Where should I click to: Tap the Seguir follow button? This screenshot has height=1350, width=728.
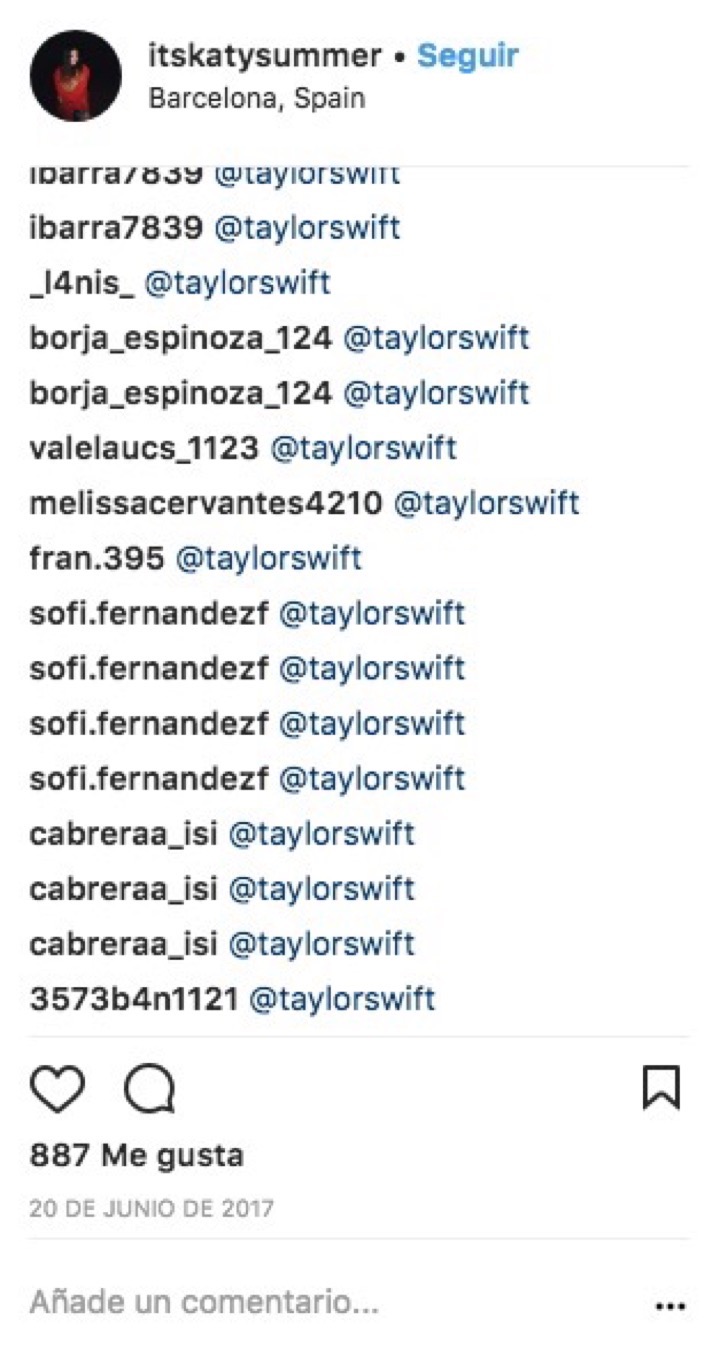[x=467, y=56]
